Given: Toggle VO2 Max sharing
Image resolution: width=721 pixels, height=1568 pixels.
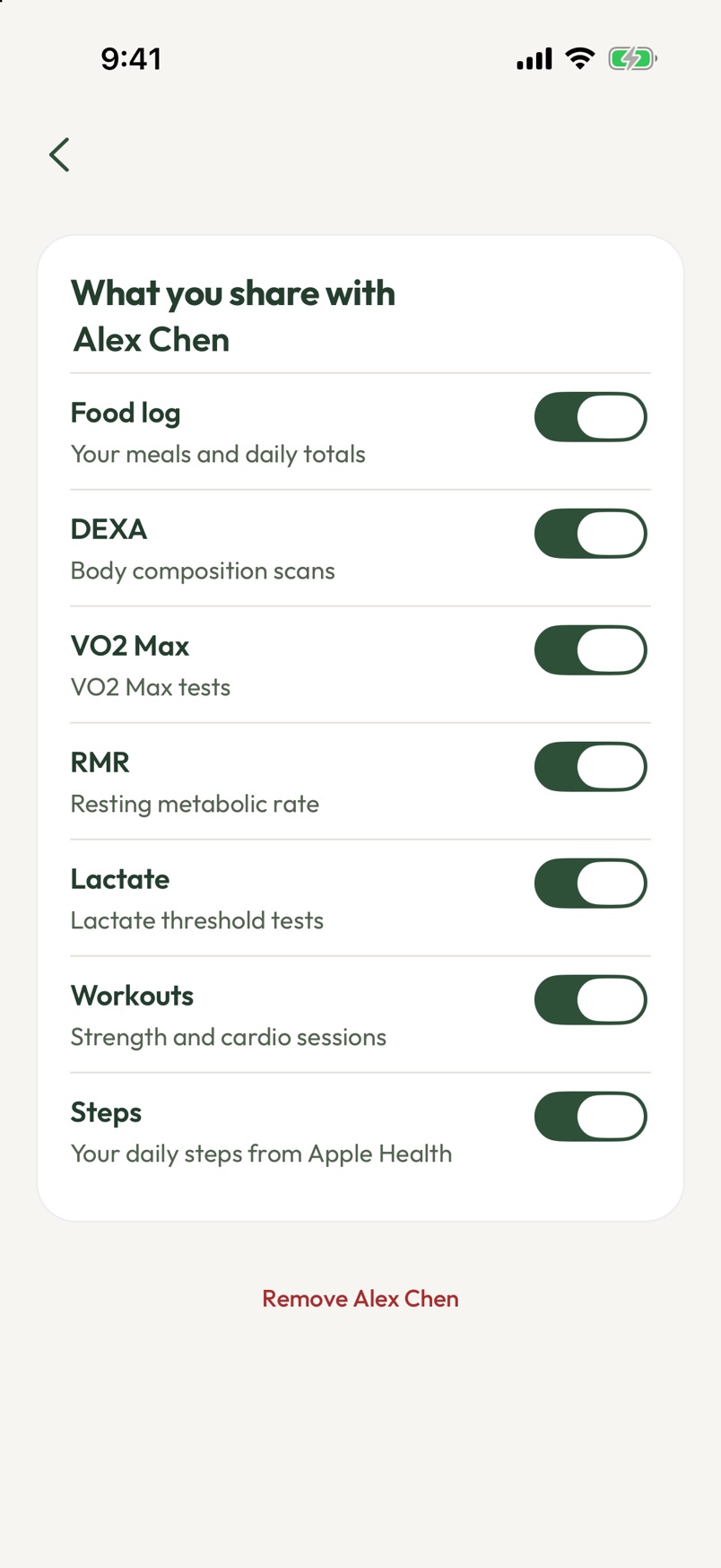Looking at the screenshot, I should click(591, 650).
